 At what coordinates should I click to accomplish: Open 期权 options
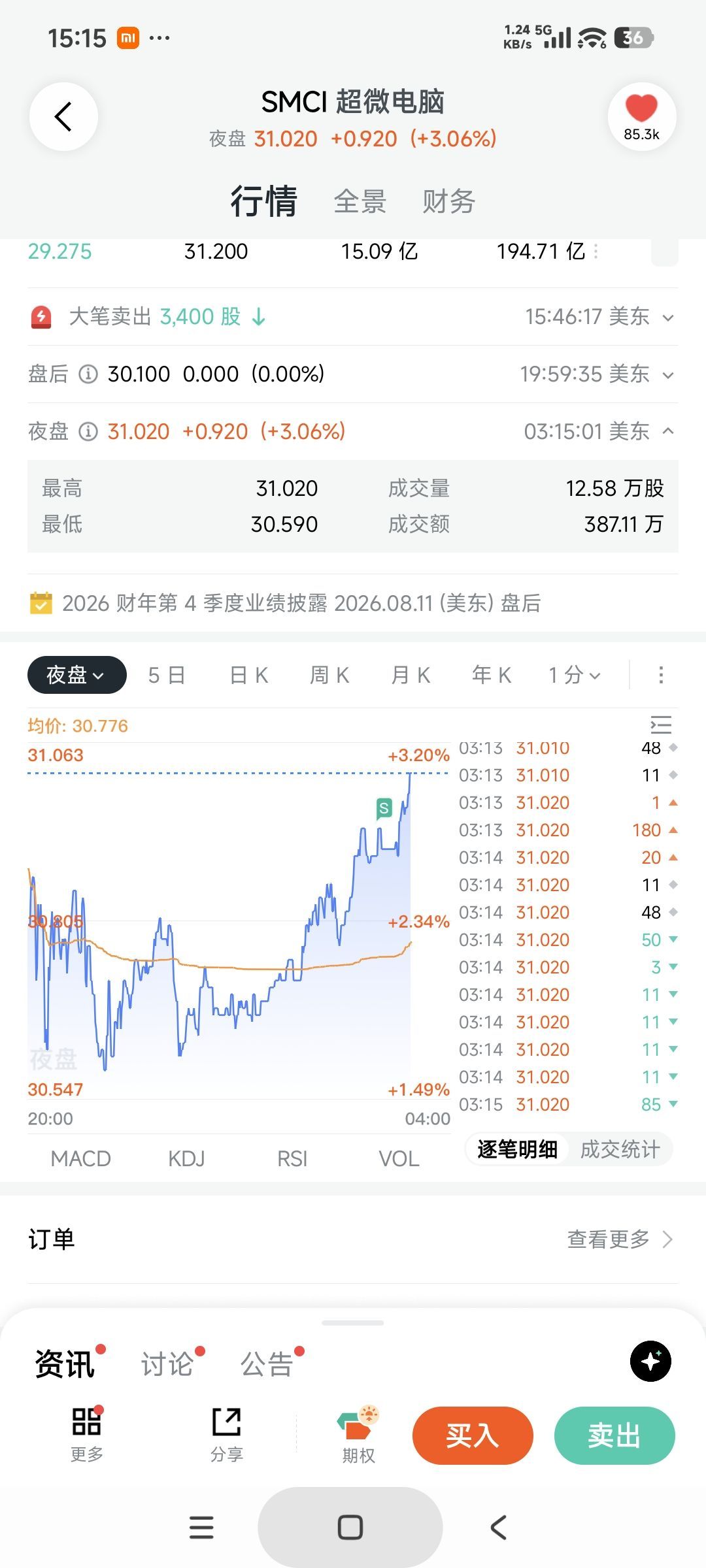358,1435
